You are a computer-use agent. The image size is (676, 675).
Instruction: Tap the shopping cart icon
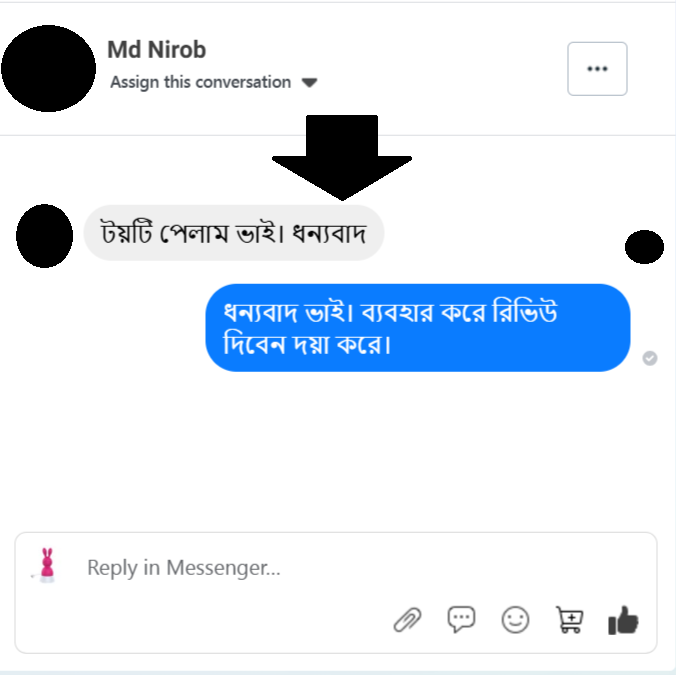tap(569, 620)
